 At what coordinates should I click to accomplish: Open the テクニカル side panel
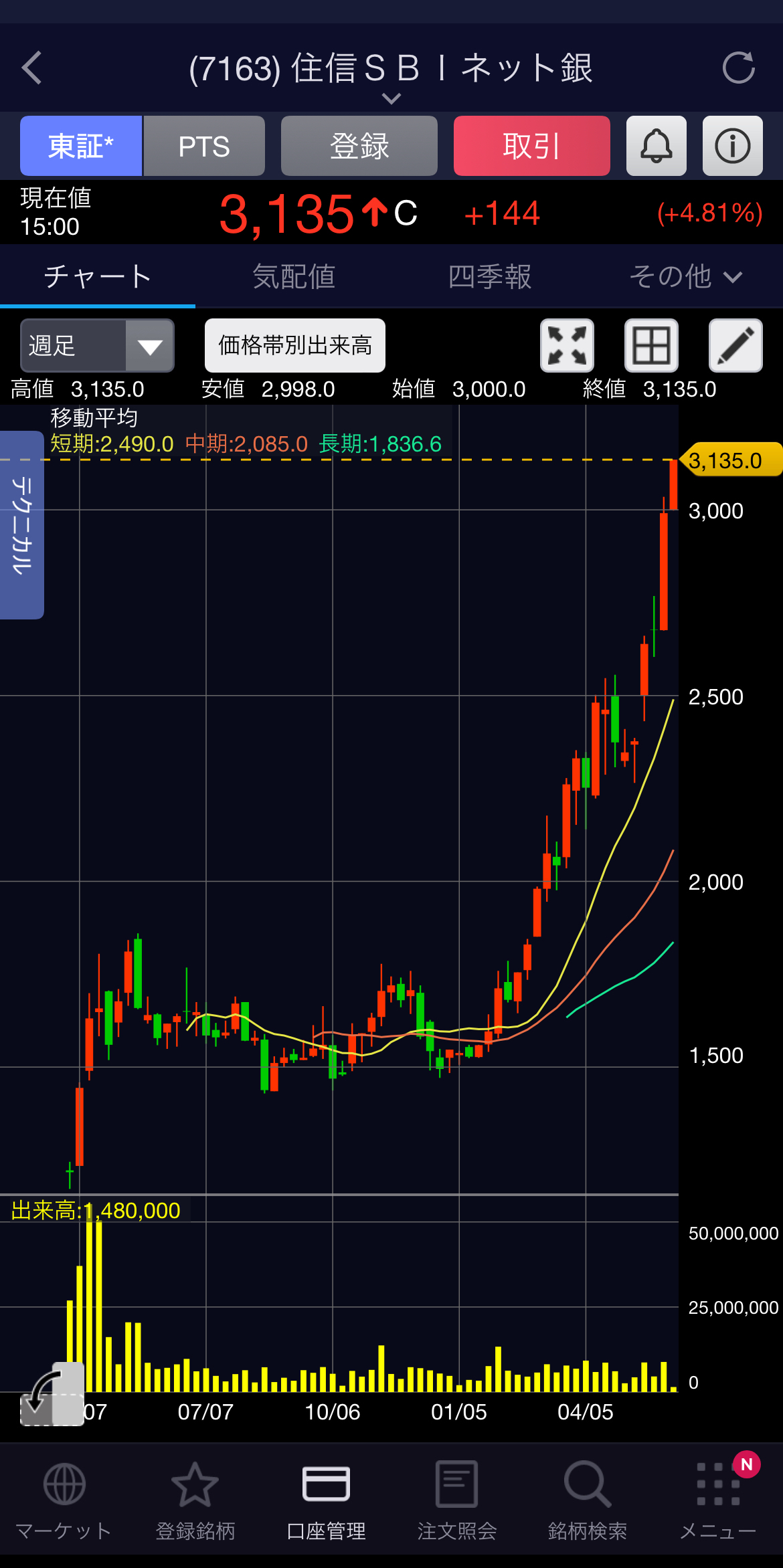coord(21,525)
